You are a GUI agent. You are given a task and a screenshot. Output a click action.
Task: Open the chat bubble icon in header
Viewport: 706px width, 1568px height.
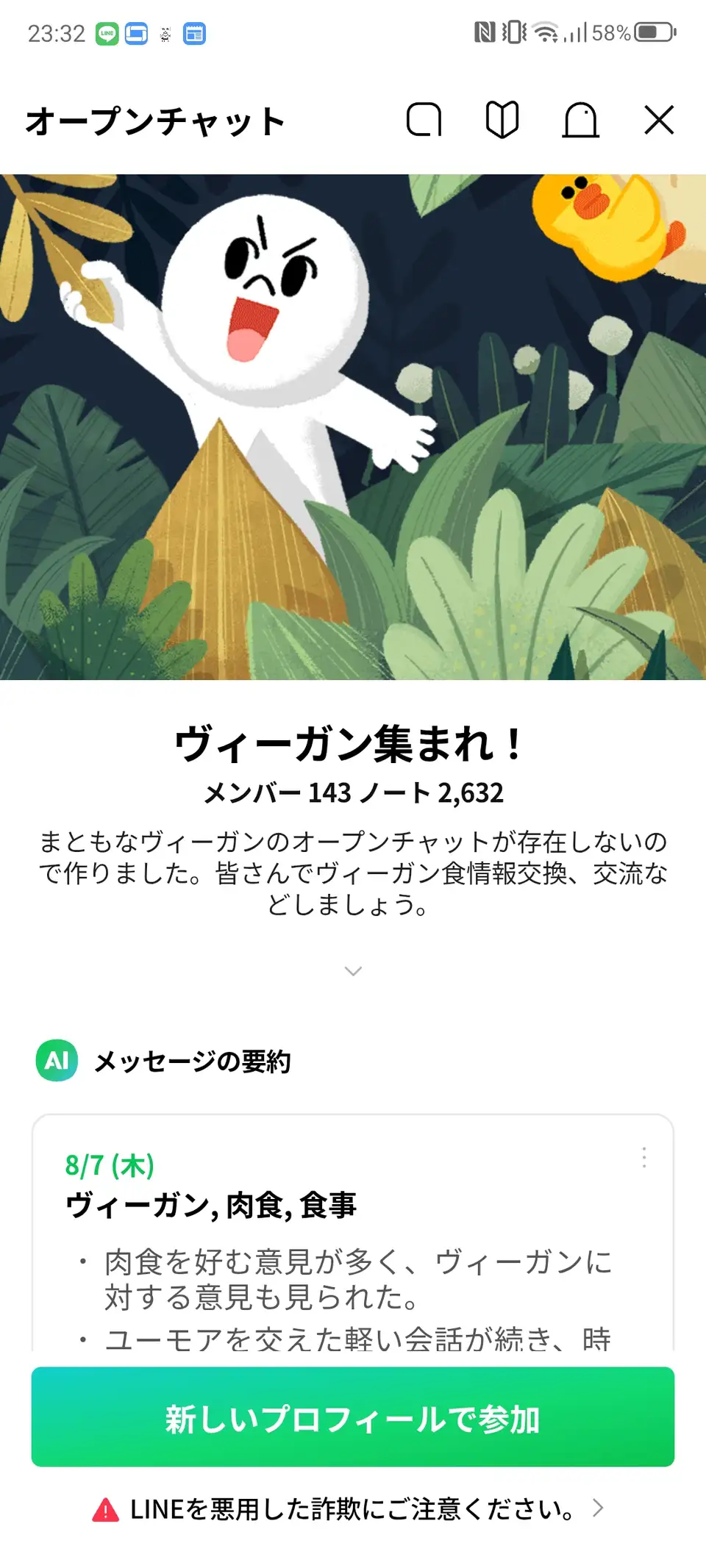coord(424,120)
